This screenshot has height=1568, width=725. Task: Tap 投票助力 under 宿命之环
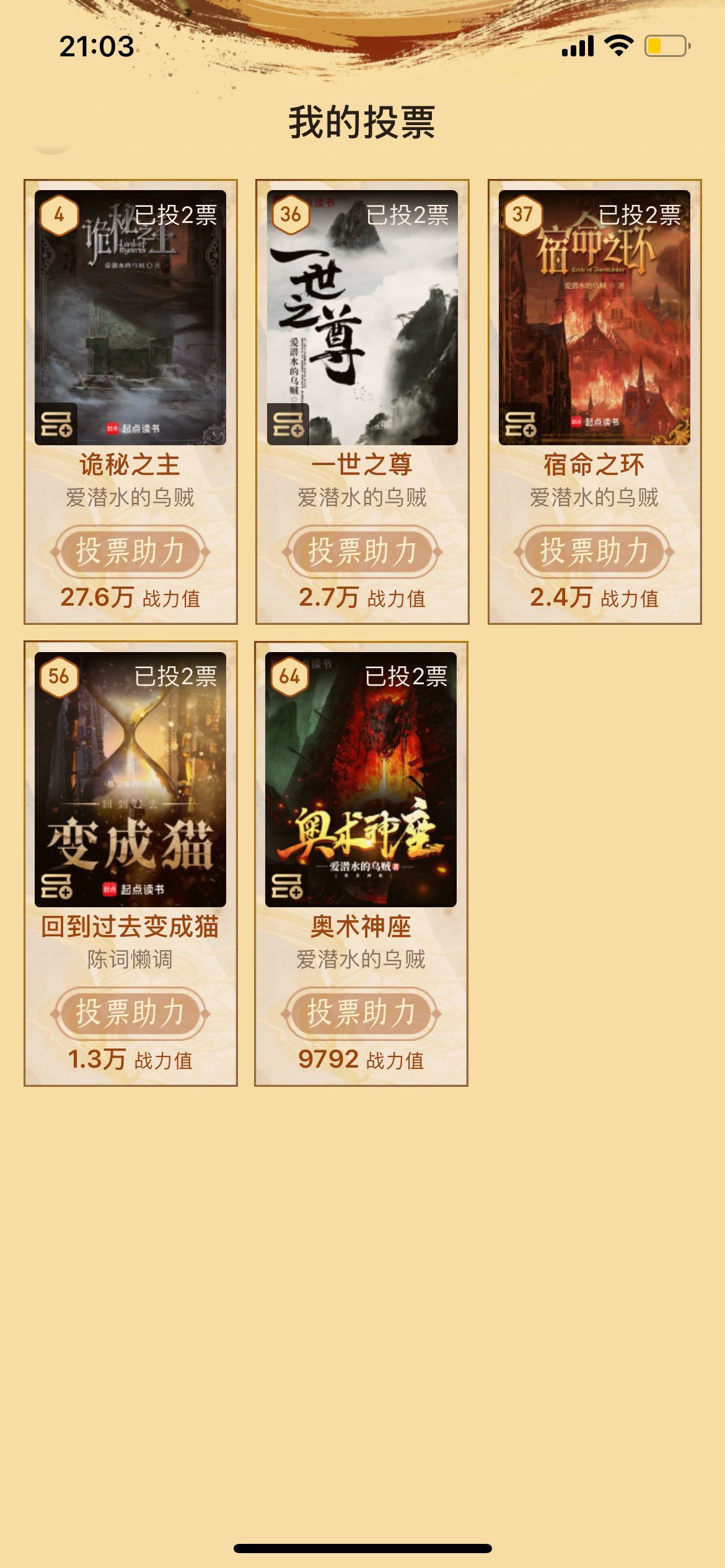[594, 551]
